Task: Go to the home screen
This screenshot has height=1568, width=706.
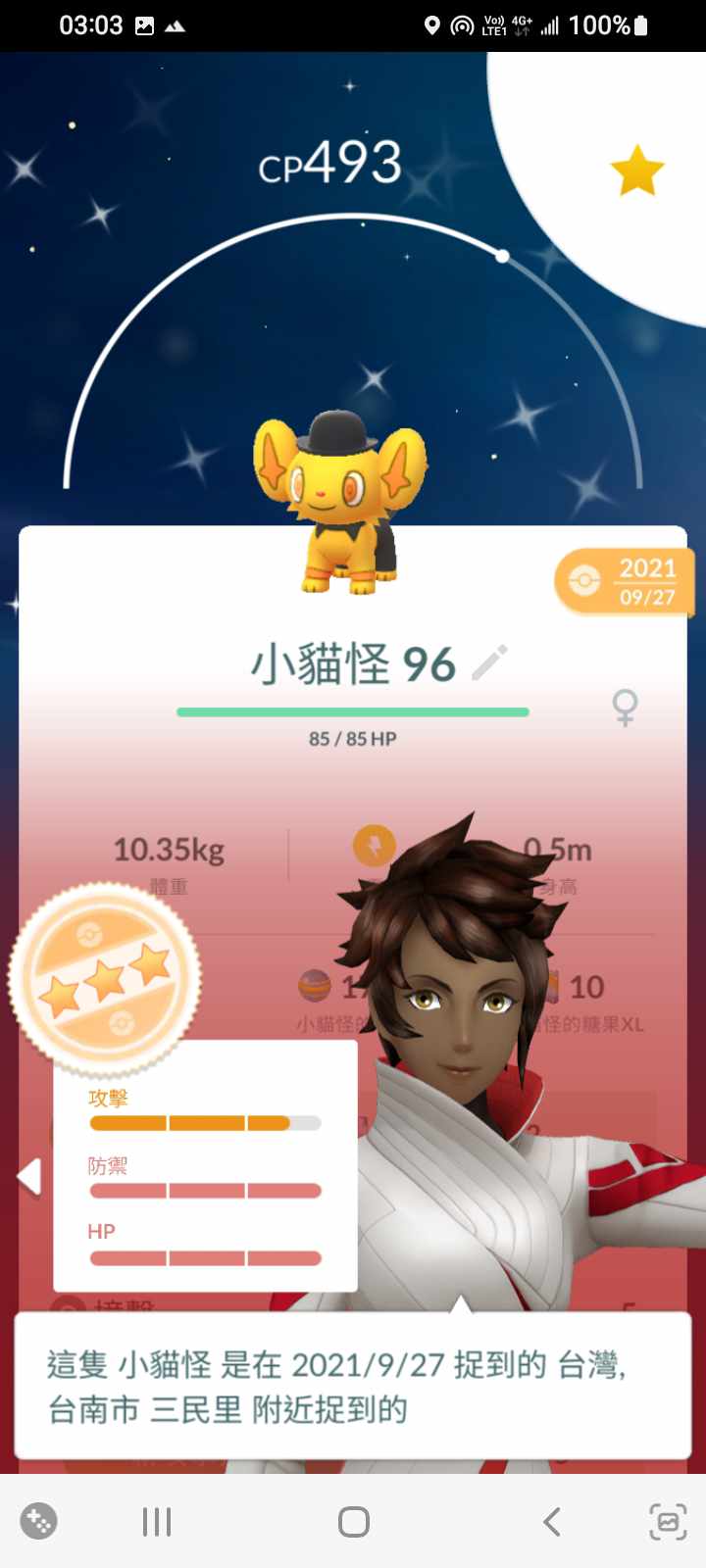Action: tap(353, 1521)
